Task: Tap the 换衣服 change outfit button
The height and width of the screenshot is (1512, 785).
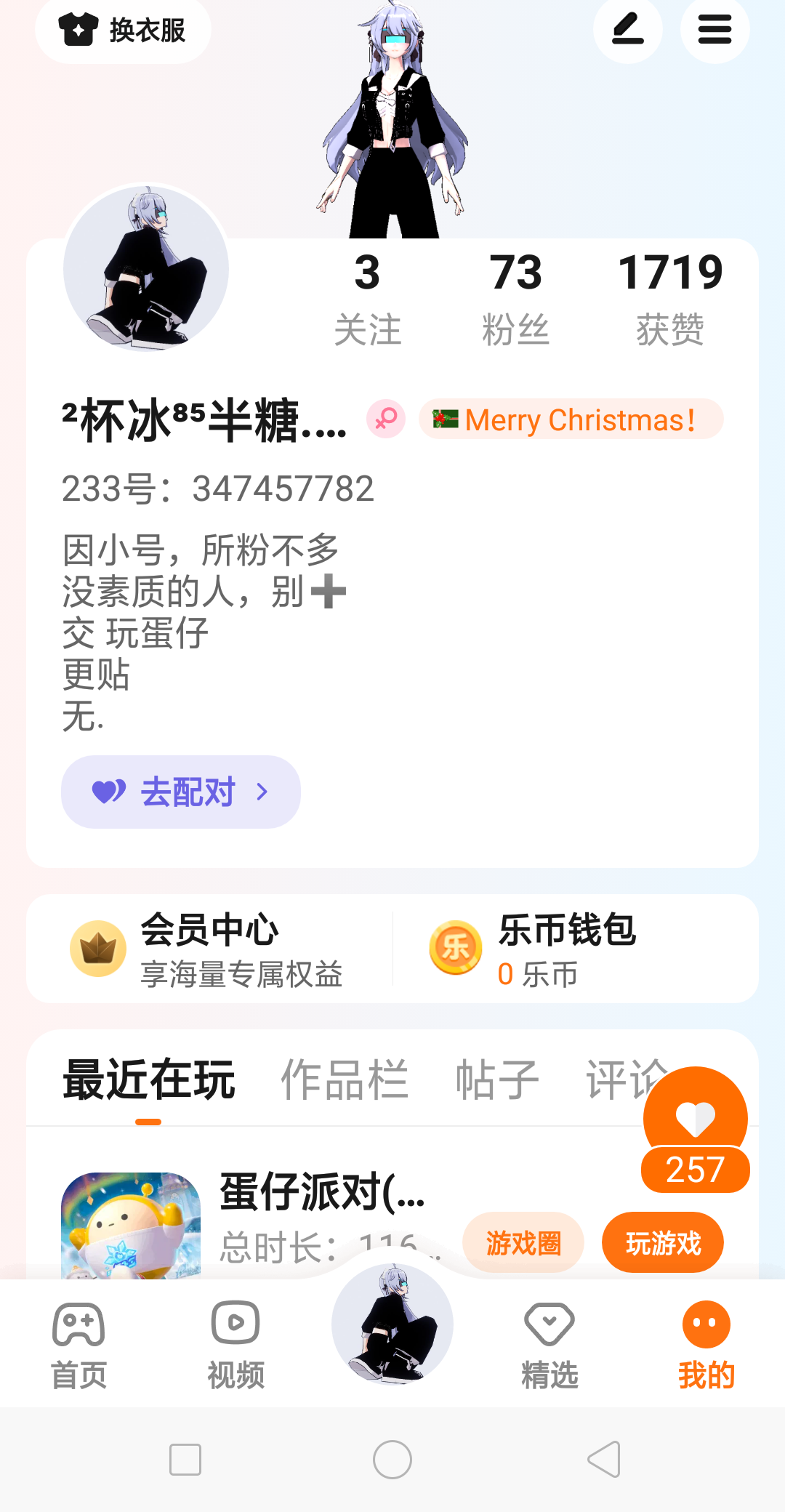Action: [x=123, y=31]
